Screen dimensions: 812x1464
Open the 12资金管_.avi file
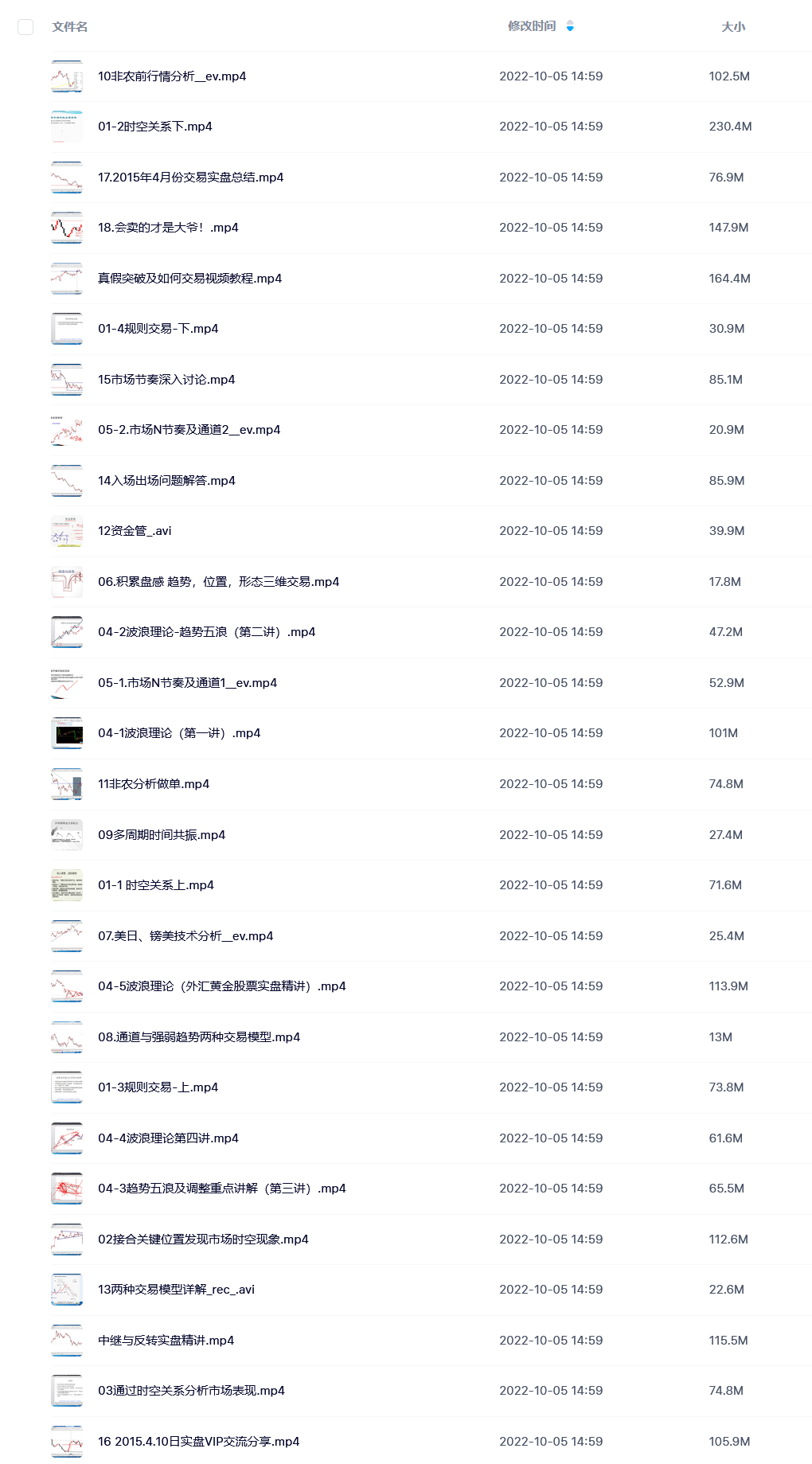coord(135,531)
